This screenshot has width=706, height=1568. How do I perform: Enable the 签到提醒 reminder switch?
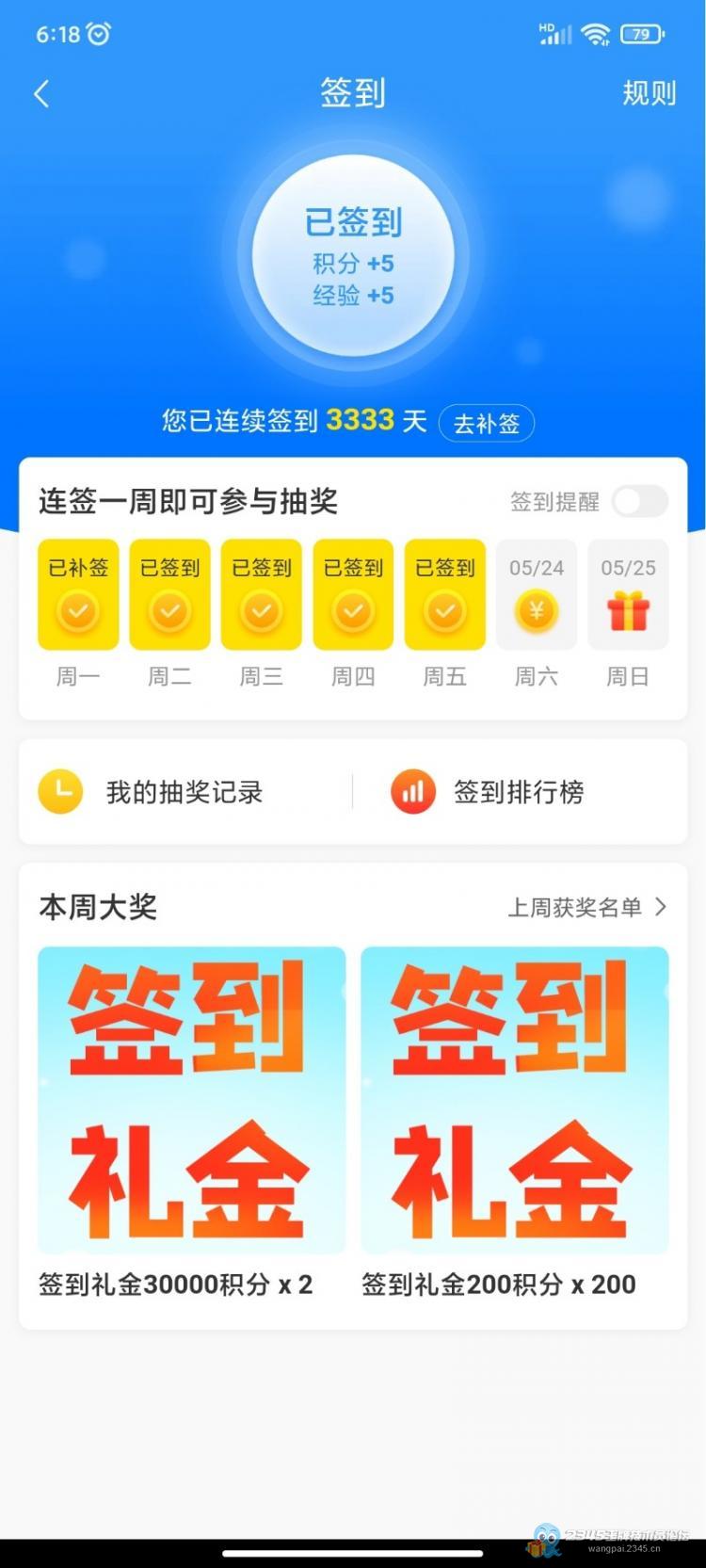[x=640, y=501]
